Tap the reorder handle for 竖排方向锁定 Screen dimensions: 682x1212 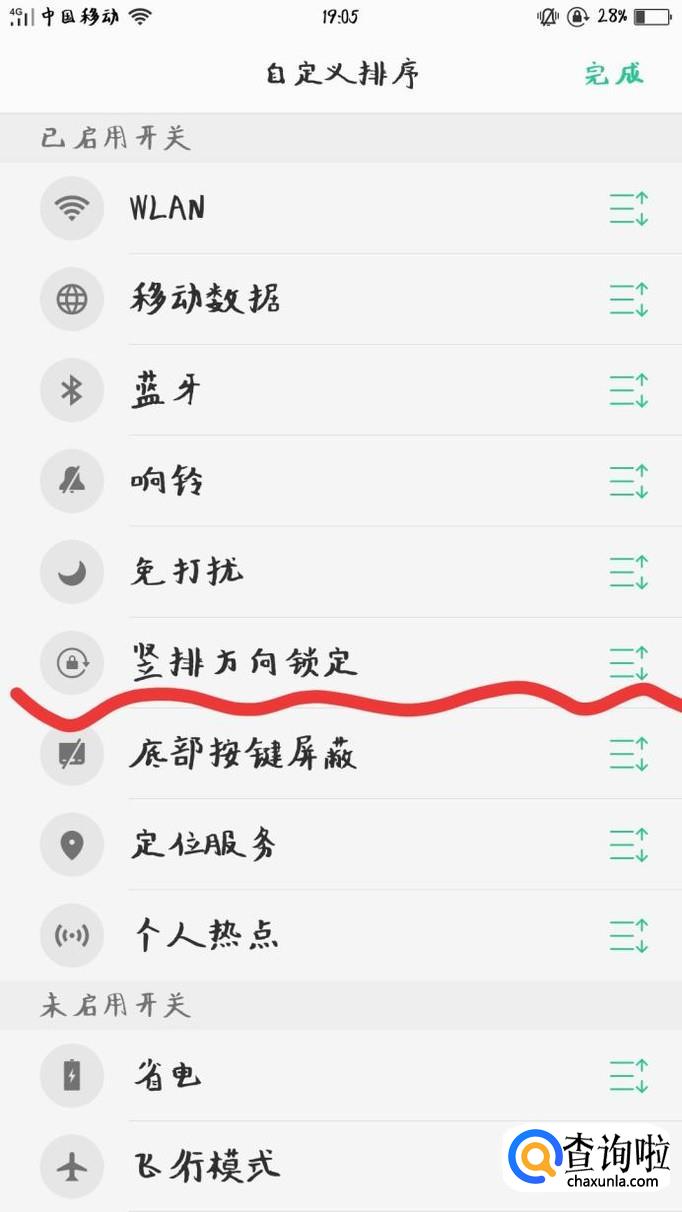coord(629,661)
